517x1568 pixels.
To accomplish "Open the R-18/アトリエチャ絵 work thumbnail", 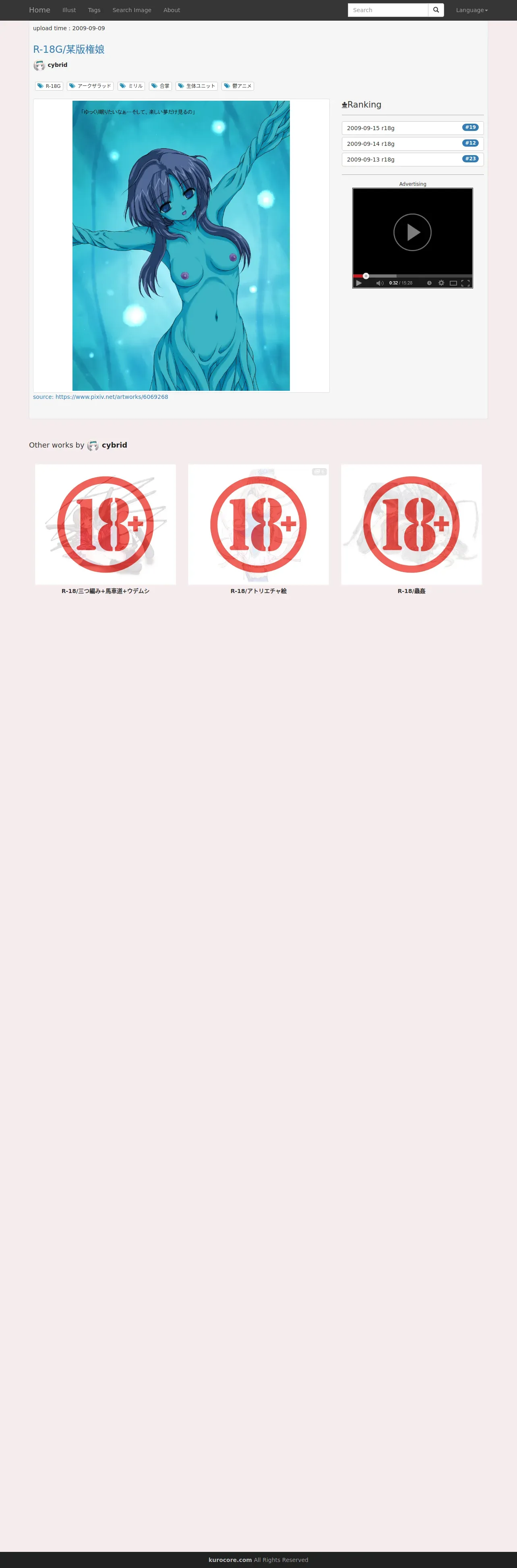I will click(x=258, y=525).
